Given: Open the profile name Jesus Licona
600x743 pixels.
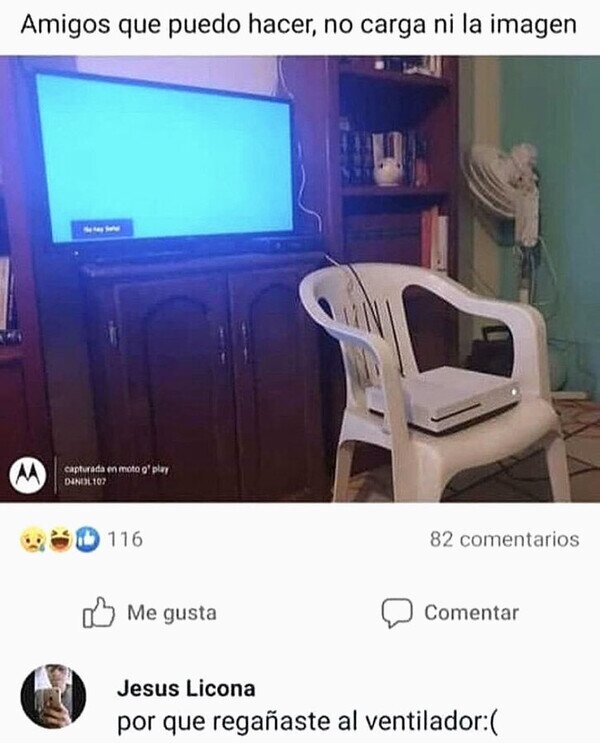Looking at the screenshot, I should click(x=186, y=688).
